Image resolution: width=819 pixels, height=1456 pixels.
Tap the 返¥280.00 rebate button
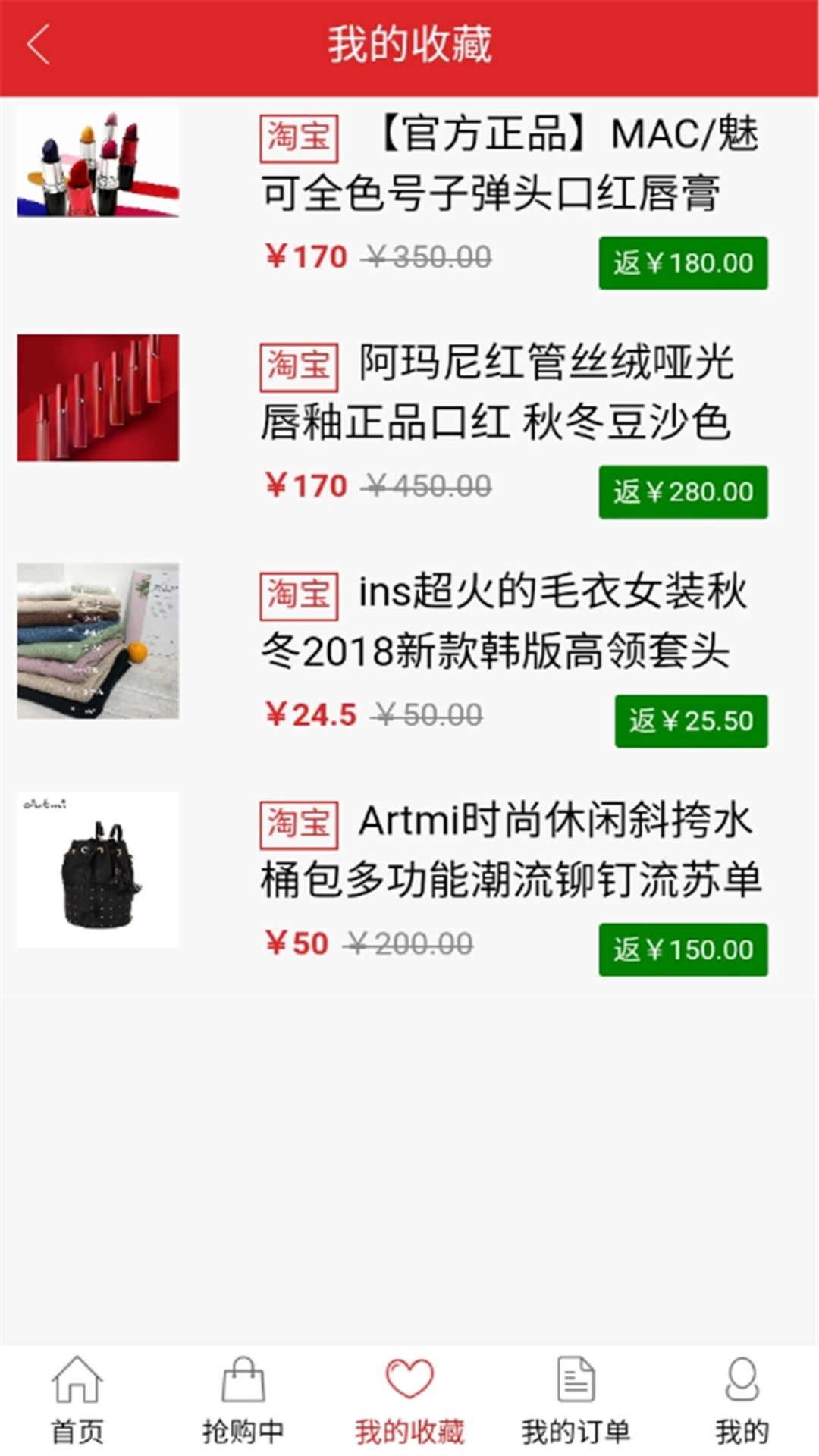coord(682,492)
